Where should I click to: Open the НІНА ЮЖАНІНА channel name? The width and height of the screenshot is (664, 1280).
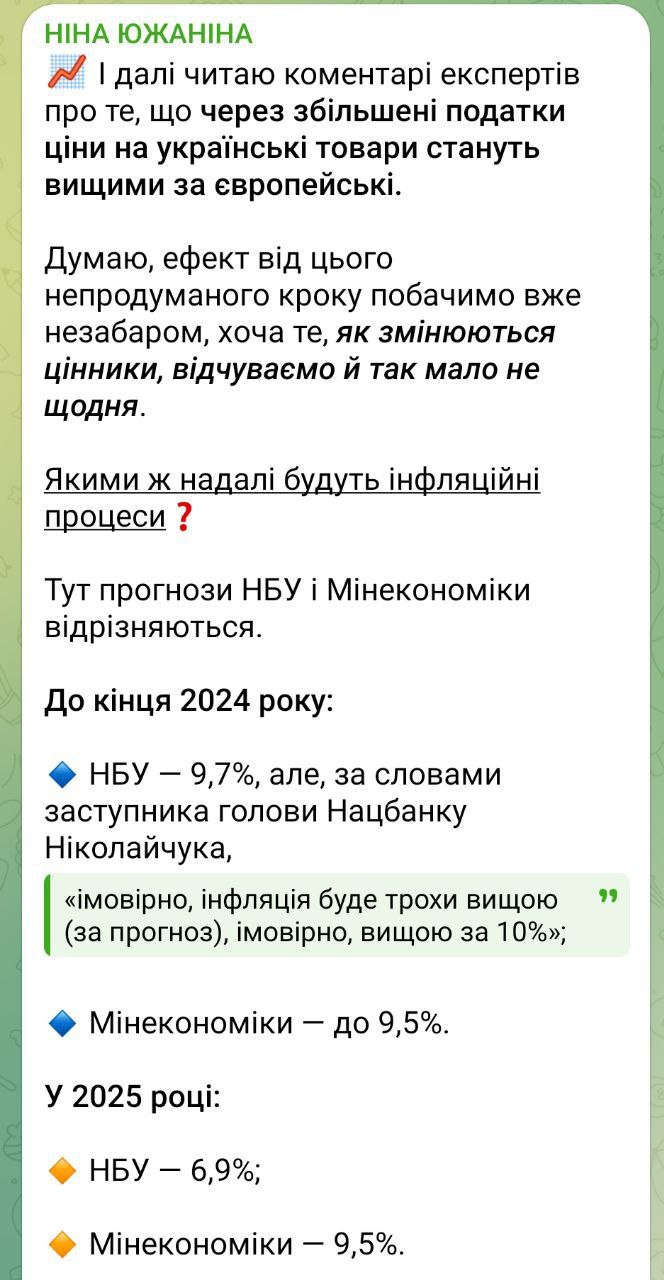pos(149,34)
